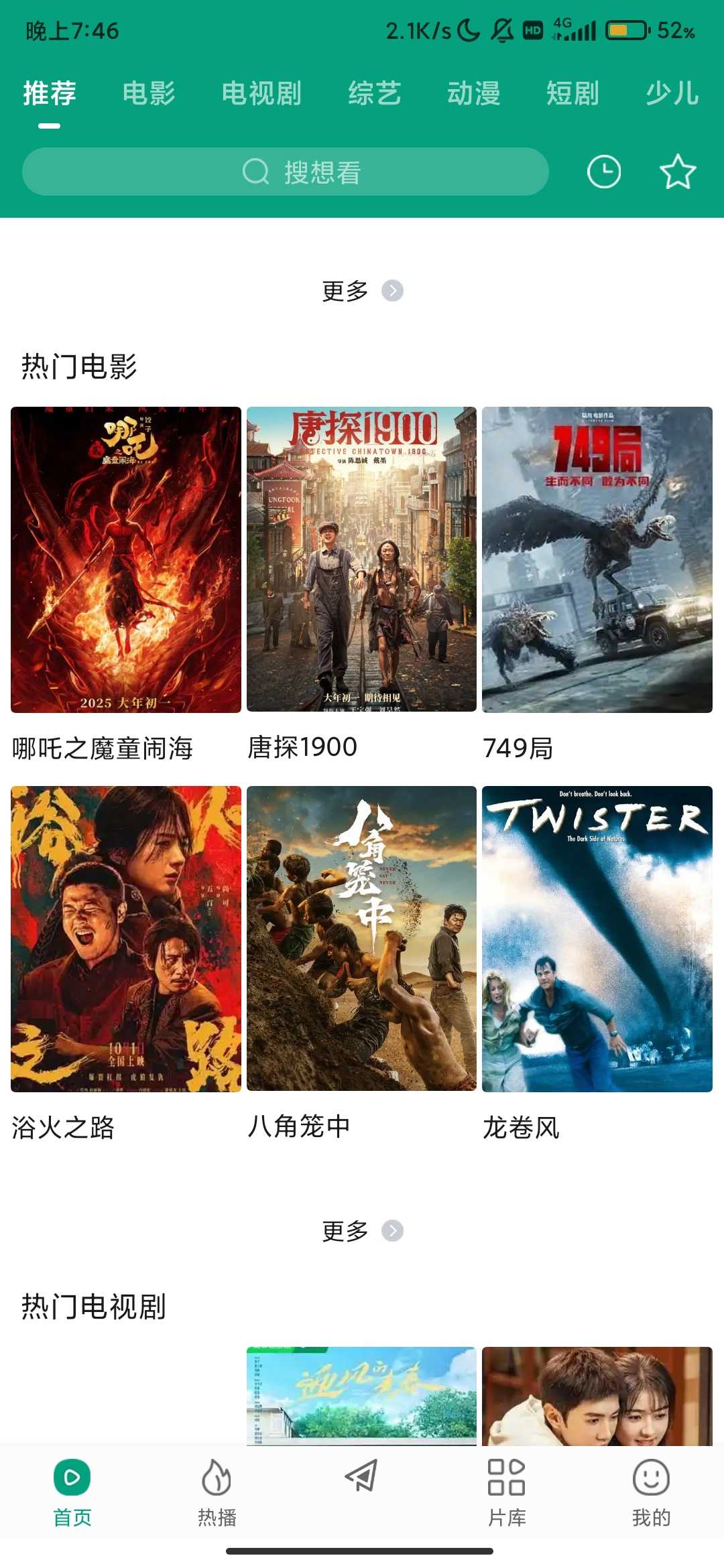This screenshot has width=724, height=1568.
Task: View the movie 749局
Action: pyautogui.click(x=597, y=560)
